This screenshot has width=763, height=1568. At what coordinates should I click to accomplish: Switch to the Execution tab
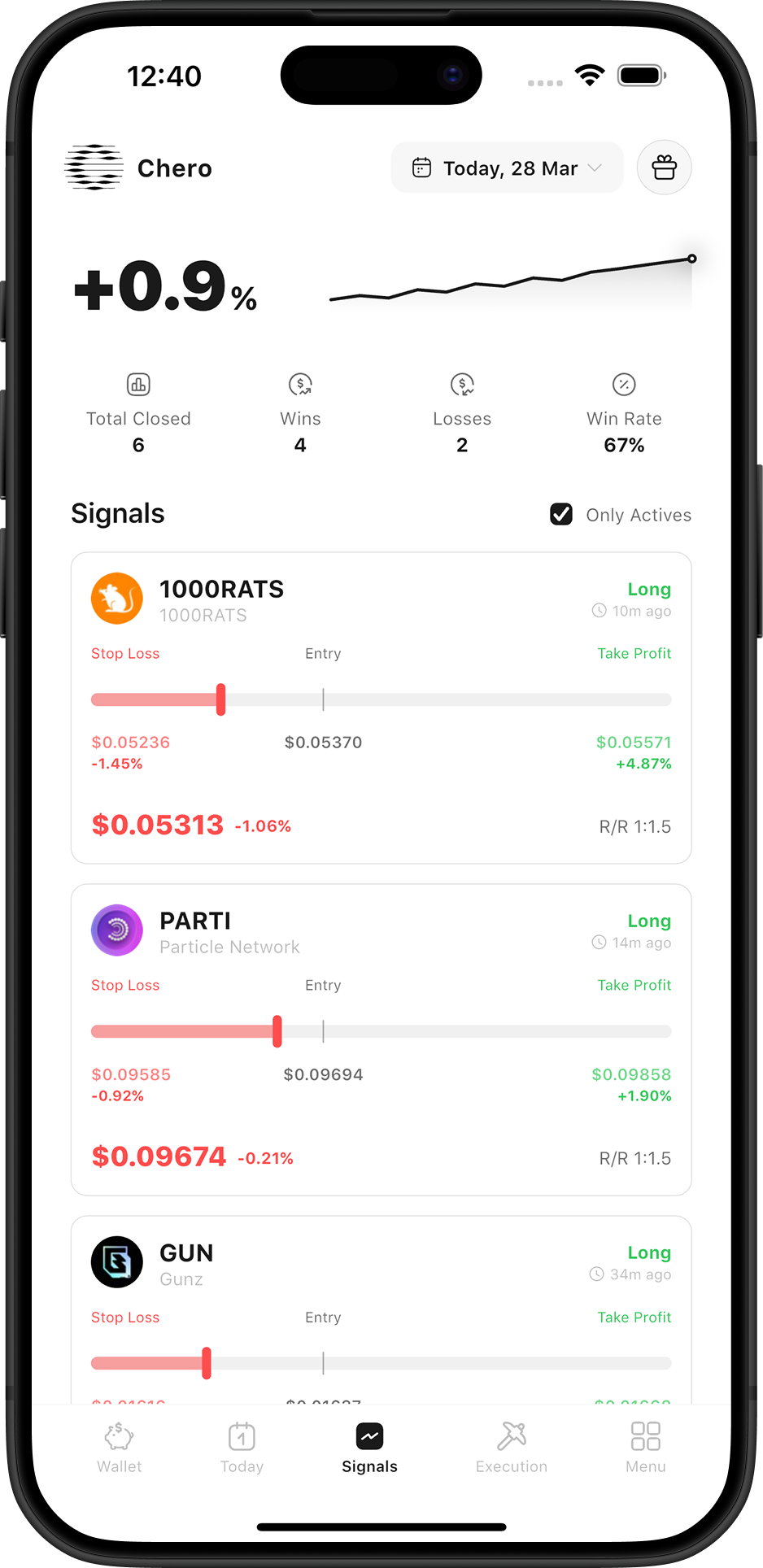(x=512, y=1448)
